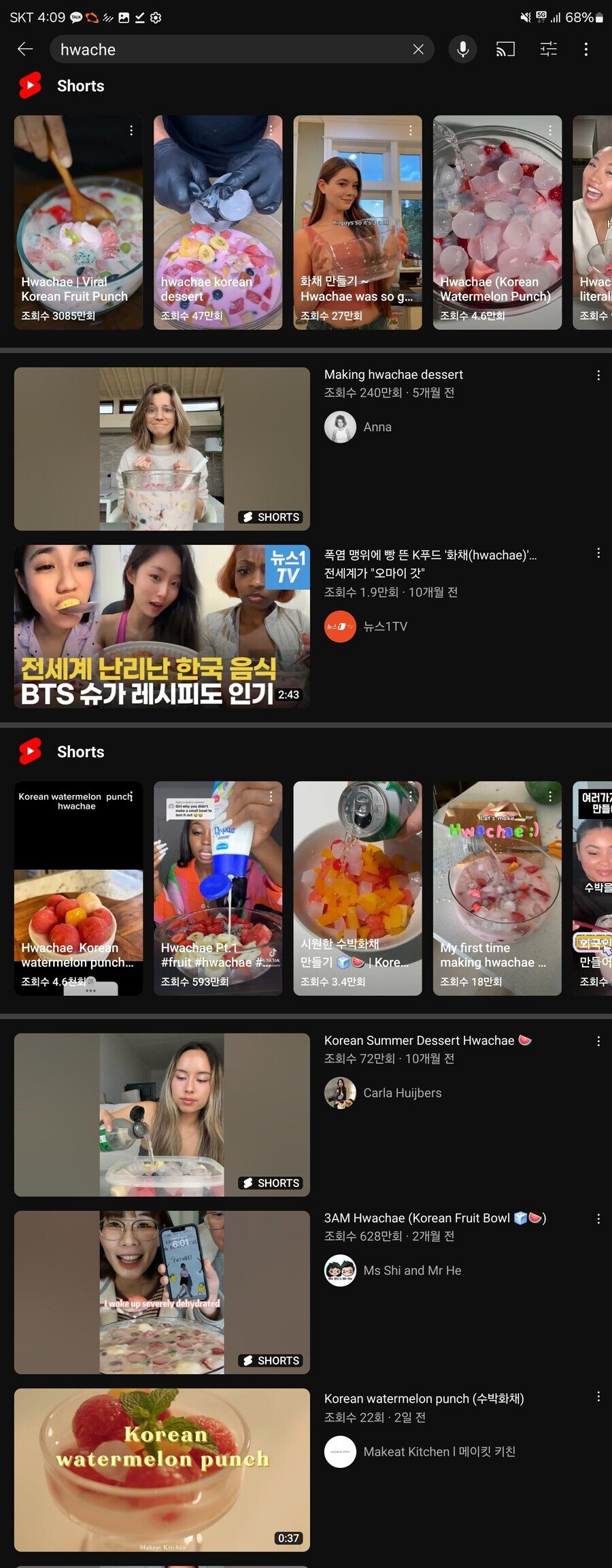Visit the Anna channel avatar
The image size is (612, 1568).
pos(340,427)
